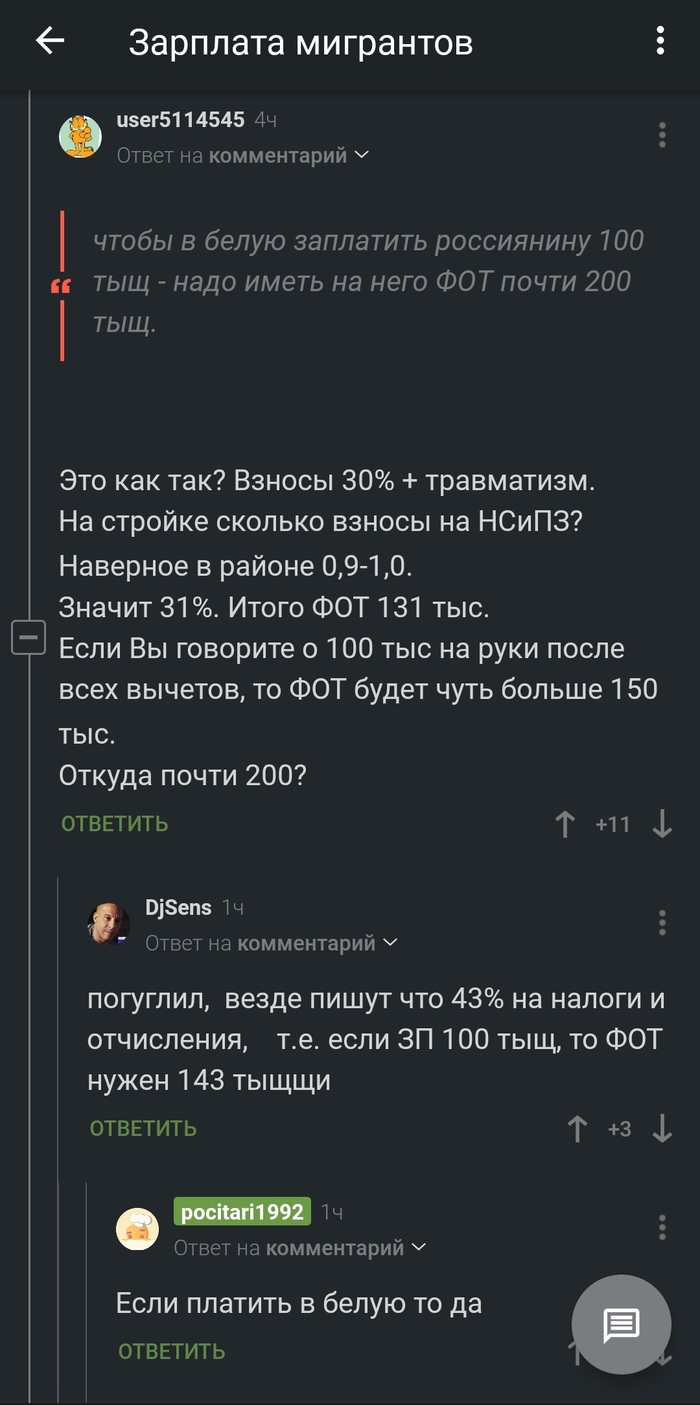Open user5114545's profile avatar
This screenshot has height=1405, width=700.
click(80, 135)
